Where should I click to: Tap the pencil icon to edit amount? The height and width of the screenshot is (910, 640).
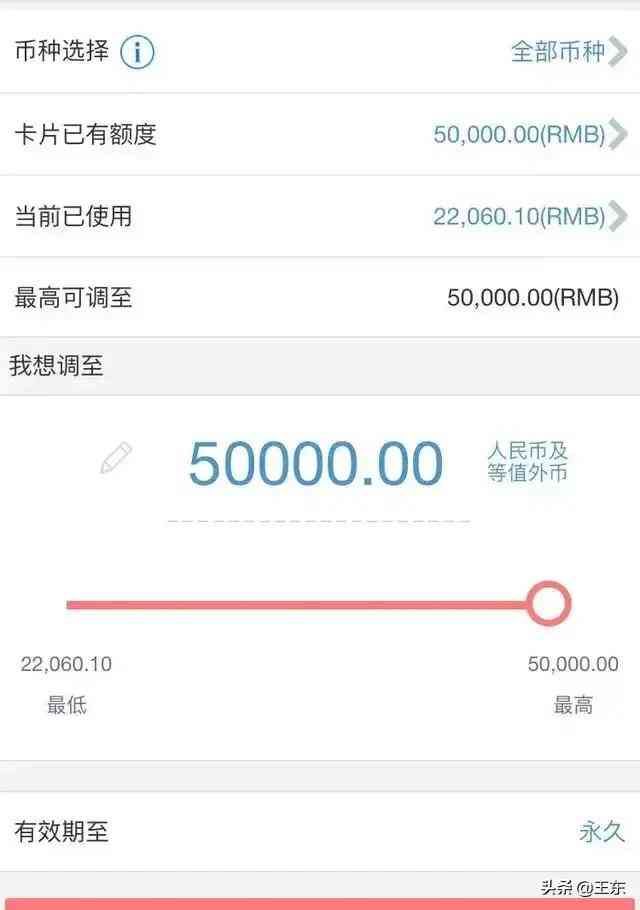coord(116,459)
